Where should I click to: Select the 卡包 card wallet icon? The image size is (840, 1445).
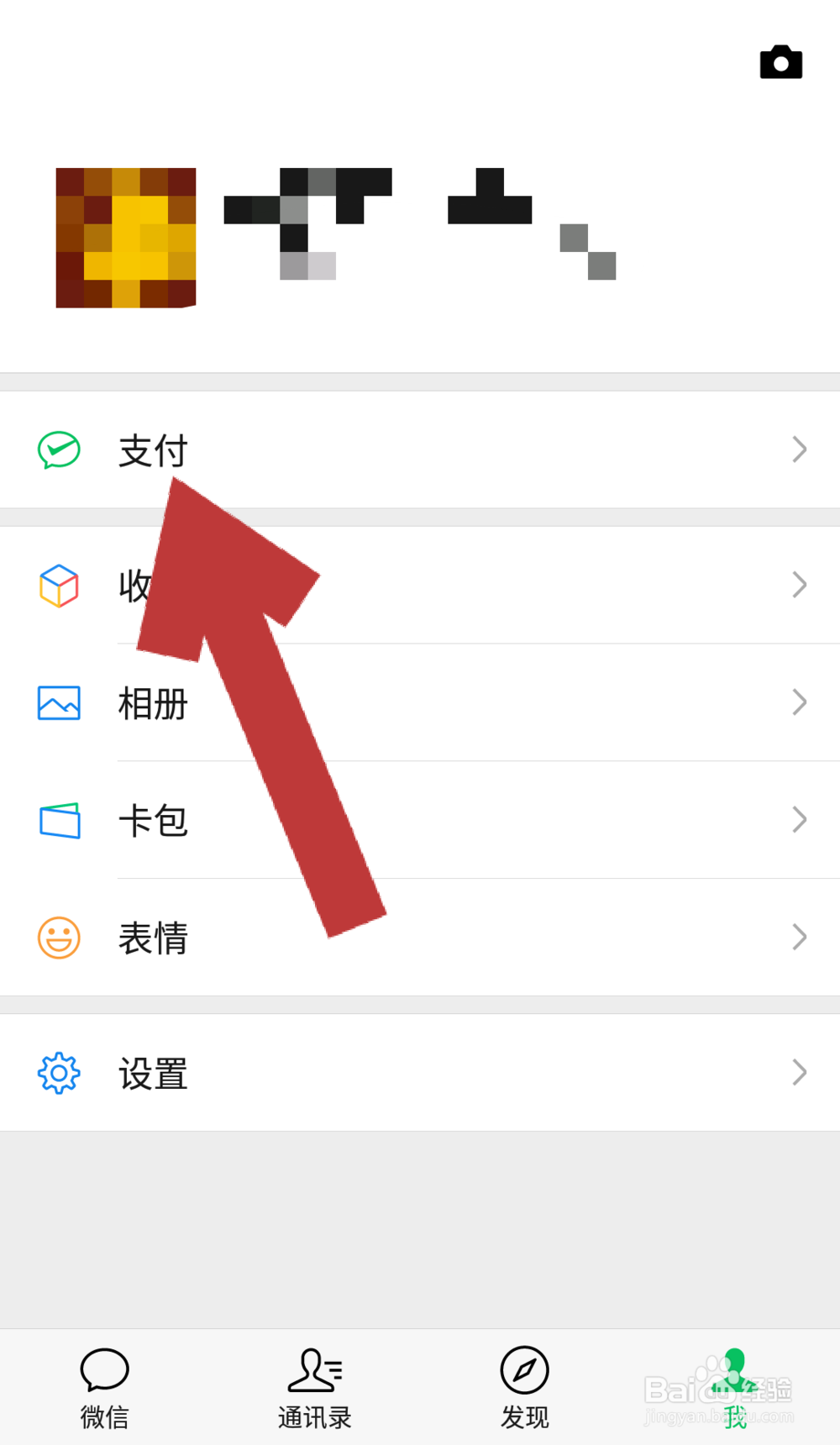click(x=58, y=821)
